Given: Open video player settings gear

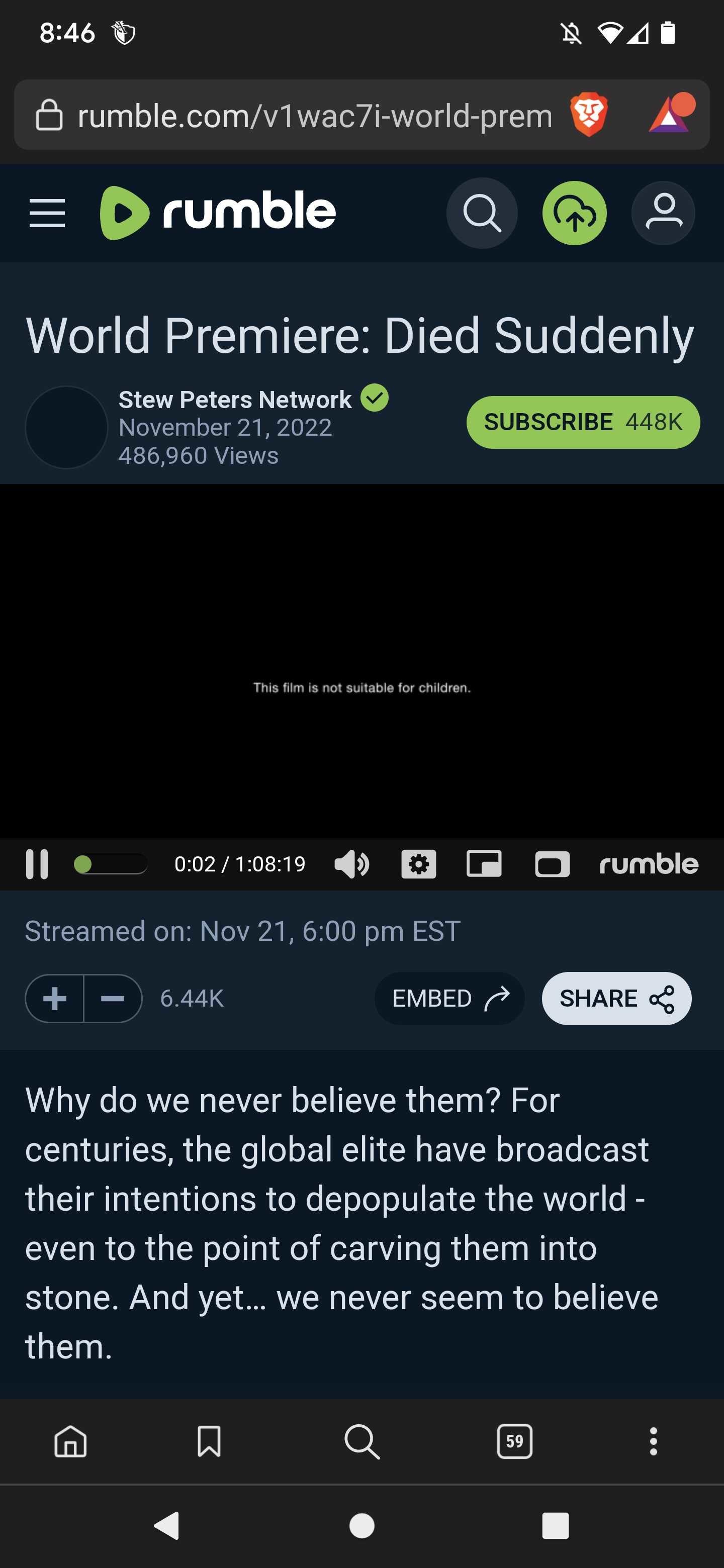Looking at the screenshot, I should pos(418,864).
